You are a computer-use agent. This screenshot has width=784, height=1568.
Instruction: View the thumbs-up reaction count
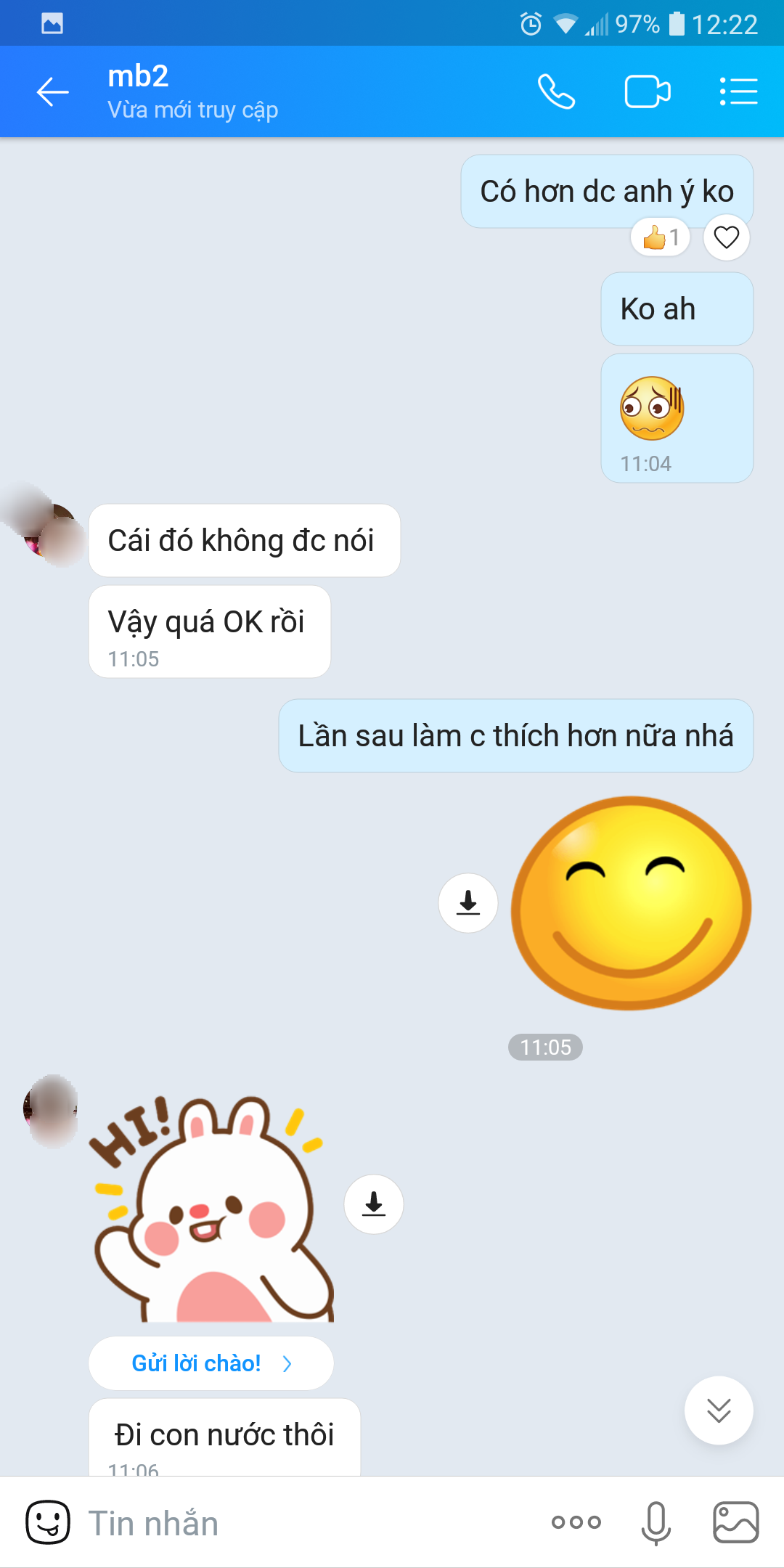coord(661,237)
